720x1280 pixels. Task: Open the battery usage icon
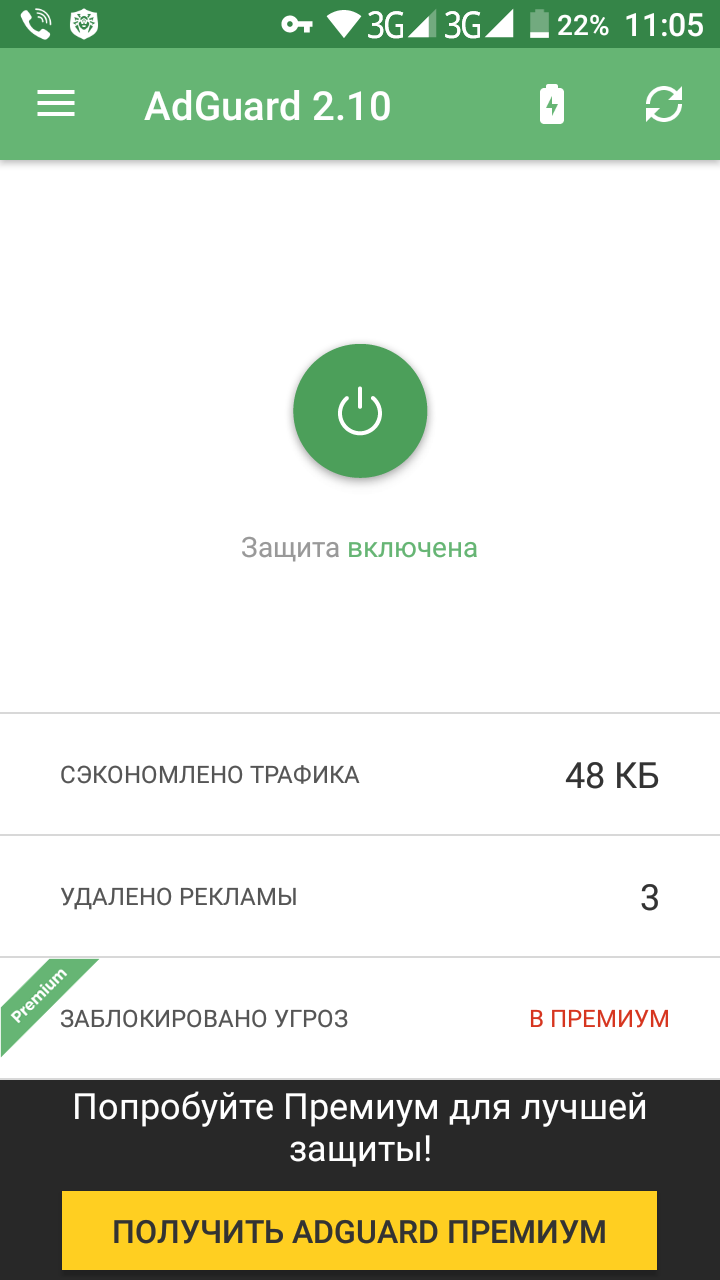coord(552,104)
